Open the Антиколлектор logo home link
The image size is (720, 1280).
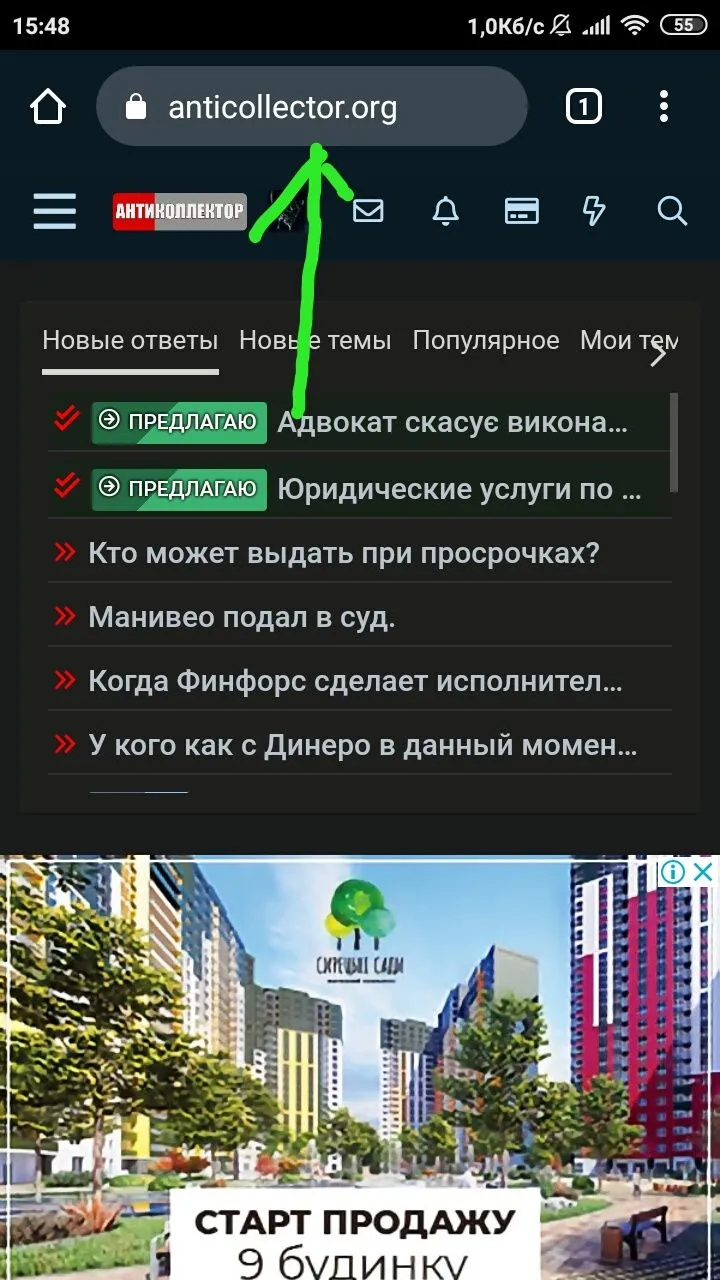coord(180,211)
